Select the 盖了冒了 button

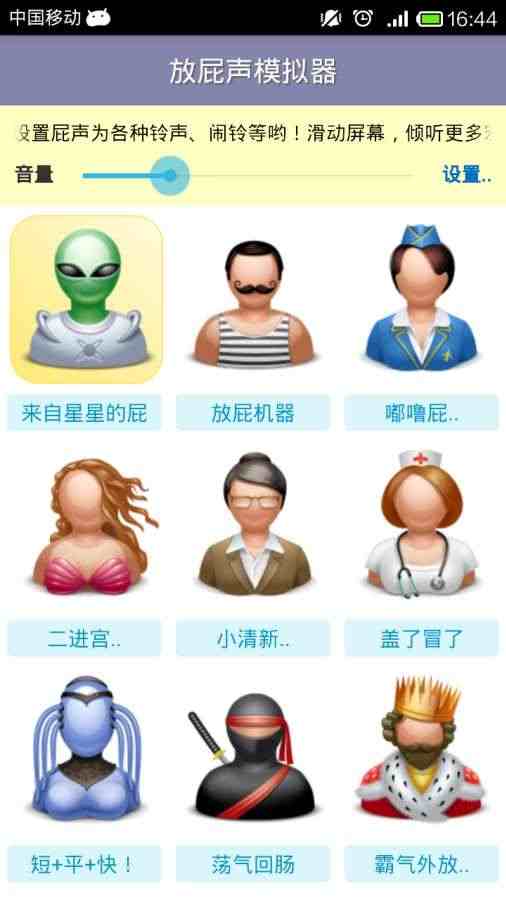(x=422, y=638)
